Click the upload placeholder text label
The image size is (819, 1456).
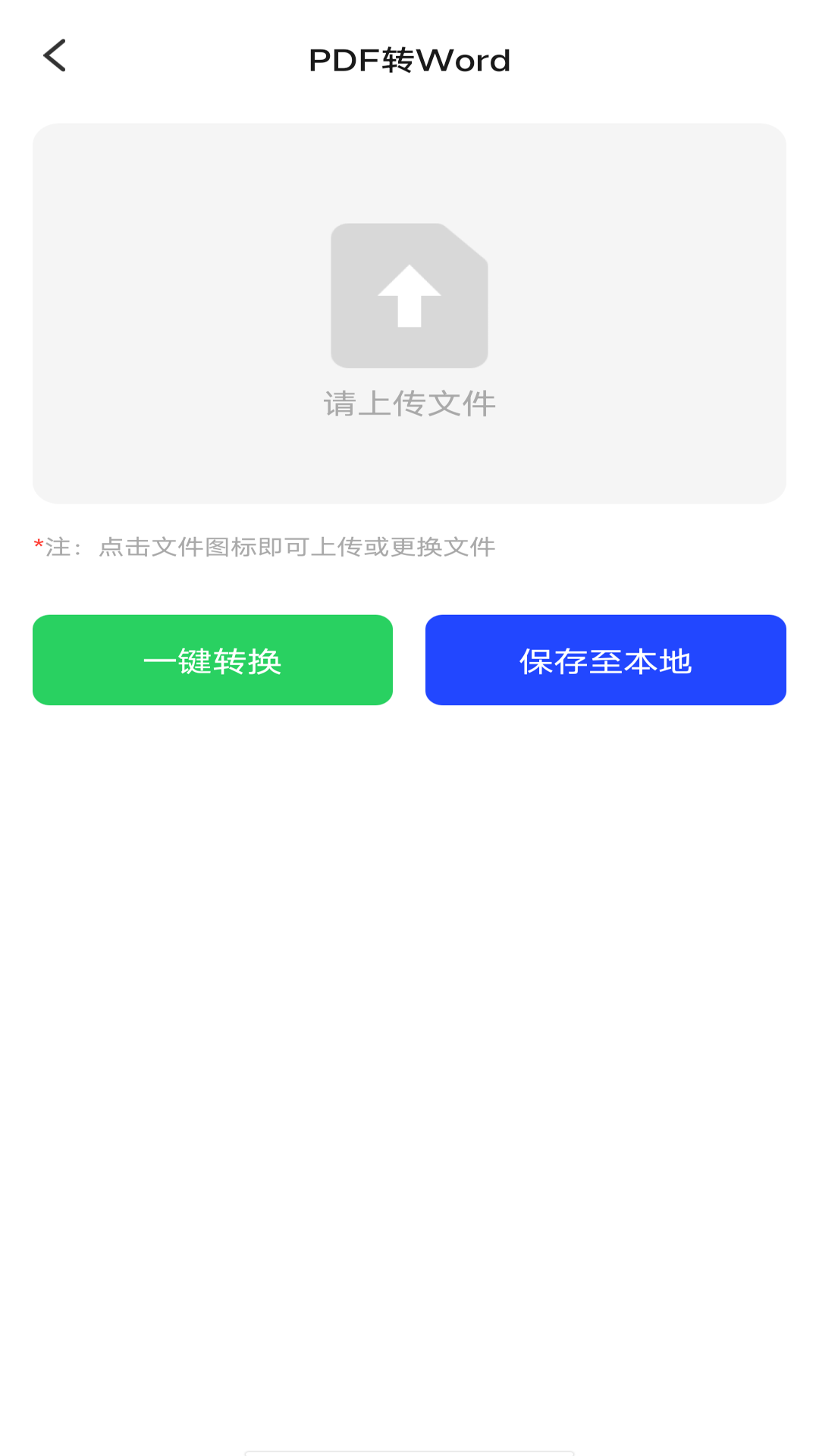pyautogui.click(x=409, y=404)
